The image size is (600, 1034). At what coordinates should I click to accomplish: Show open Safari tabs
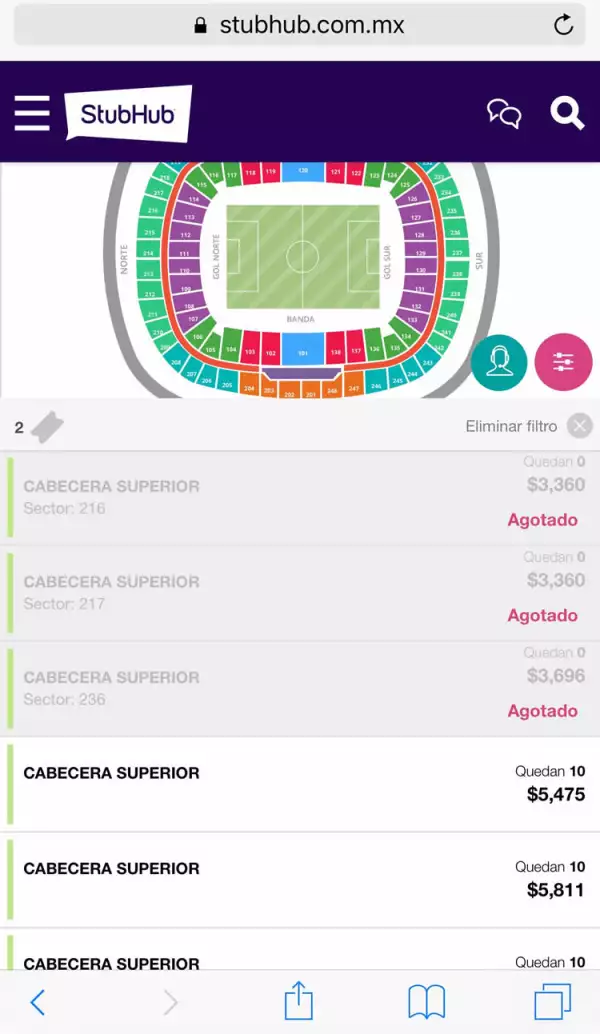click(552, 1001)
